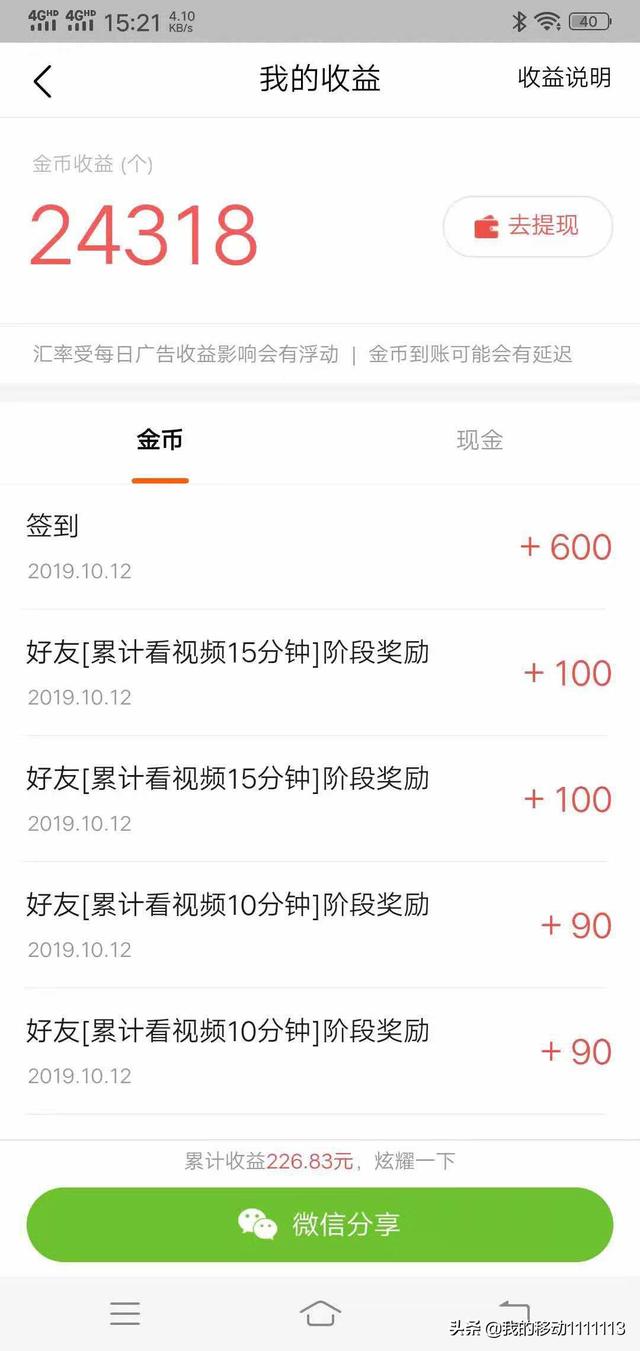The height and width of the screenshot is (1351, 640).
Task: Open 收益说明 earnings explanation
Action: point(564,78)
